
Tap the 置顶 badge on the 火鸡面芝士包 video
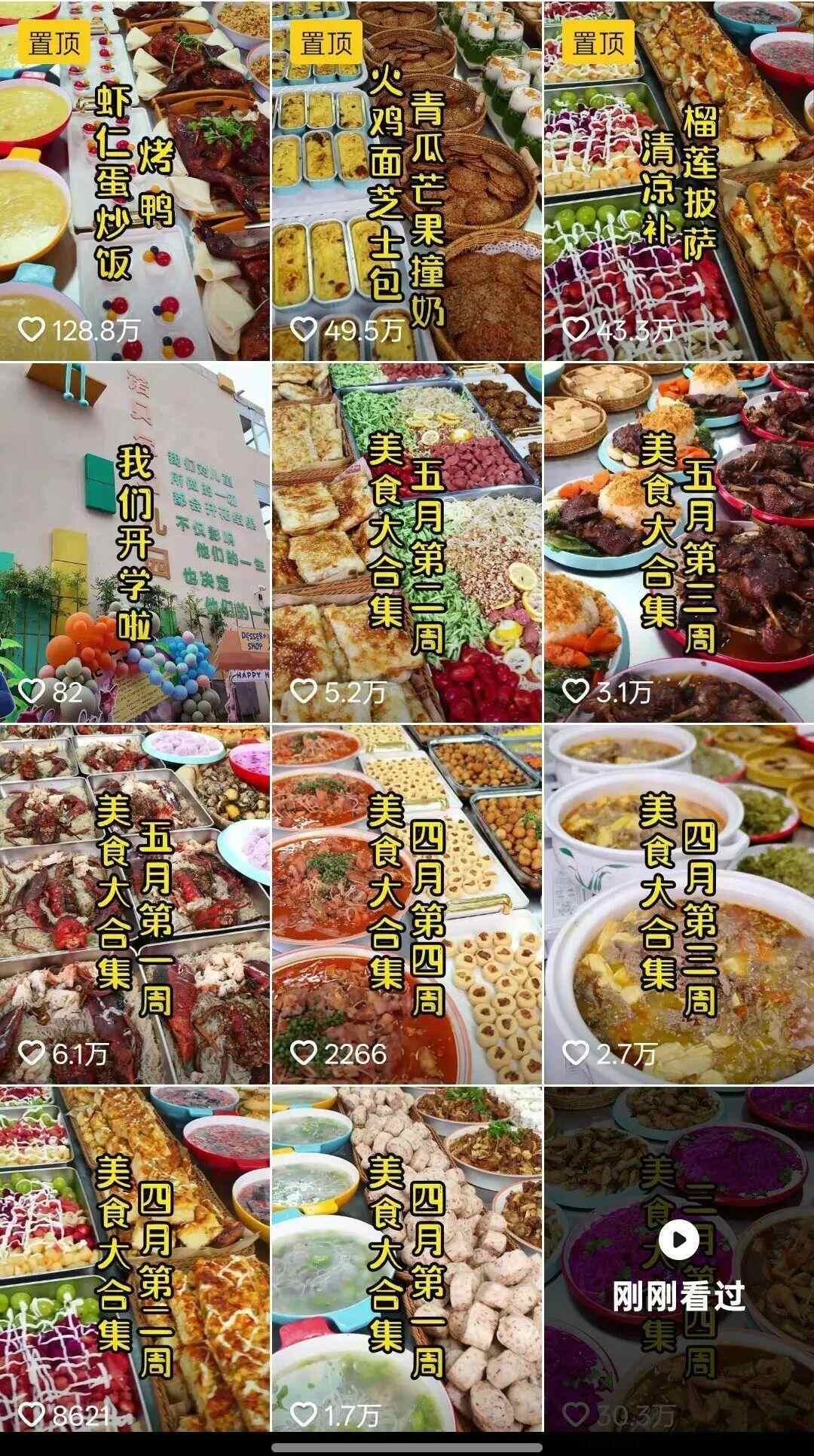point(324,43)
